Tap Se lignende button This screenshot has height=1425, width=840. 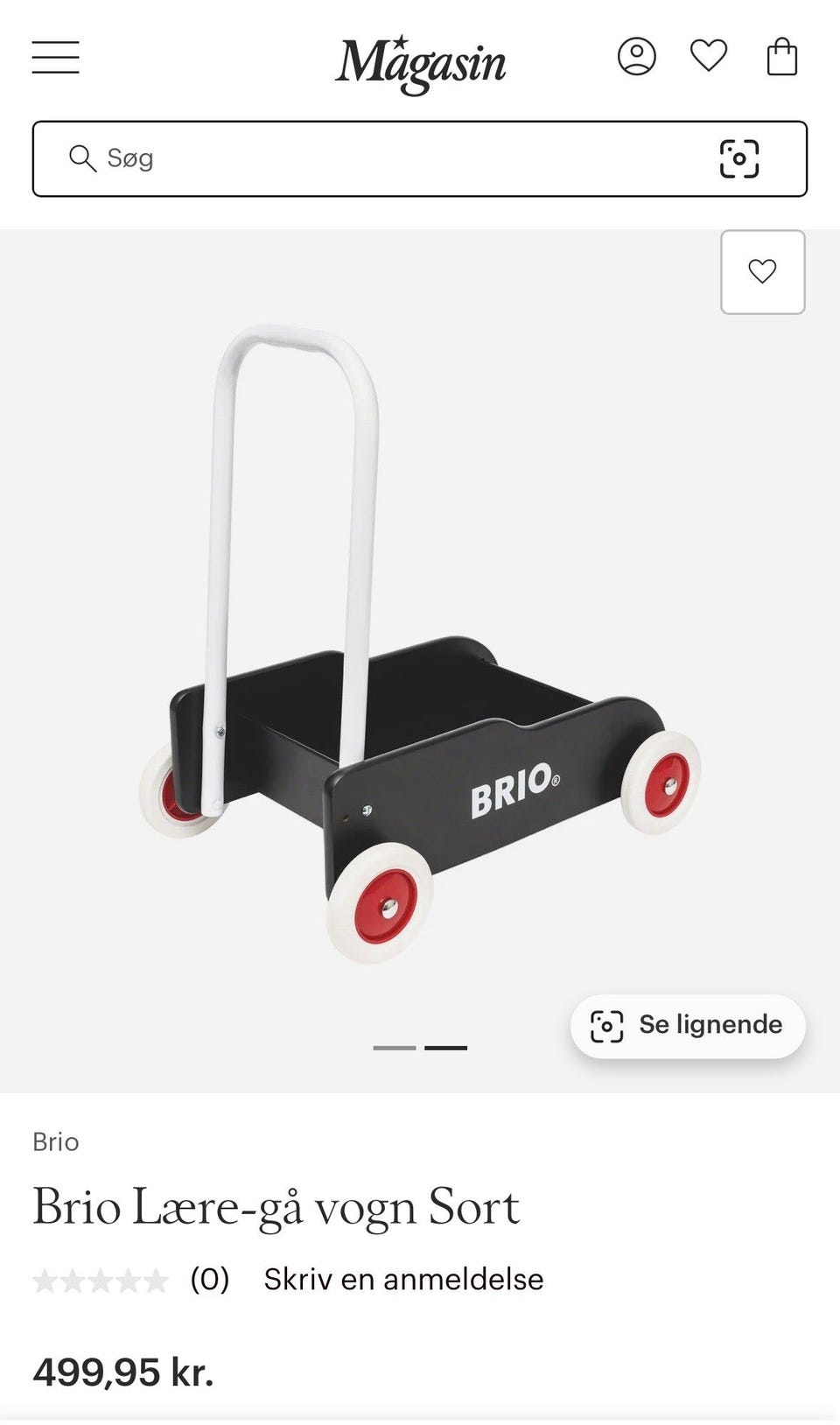tap(688, 1027)
